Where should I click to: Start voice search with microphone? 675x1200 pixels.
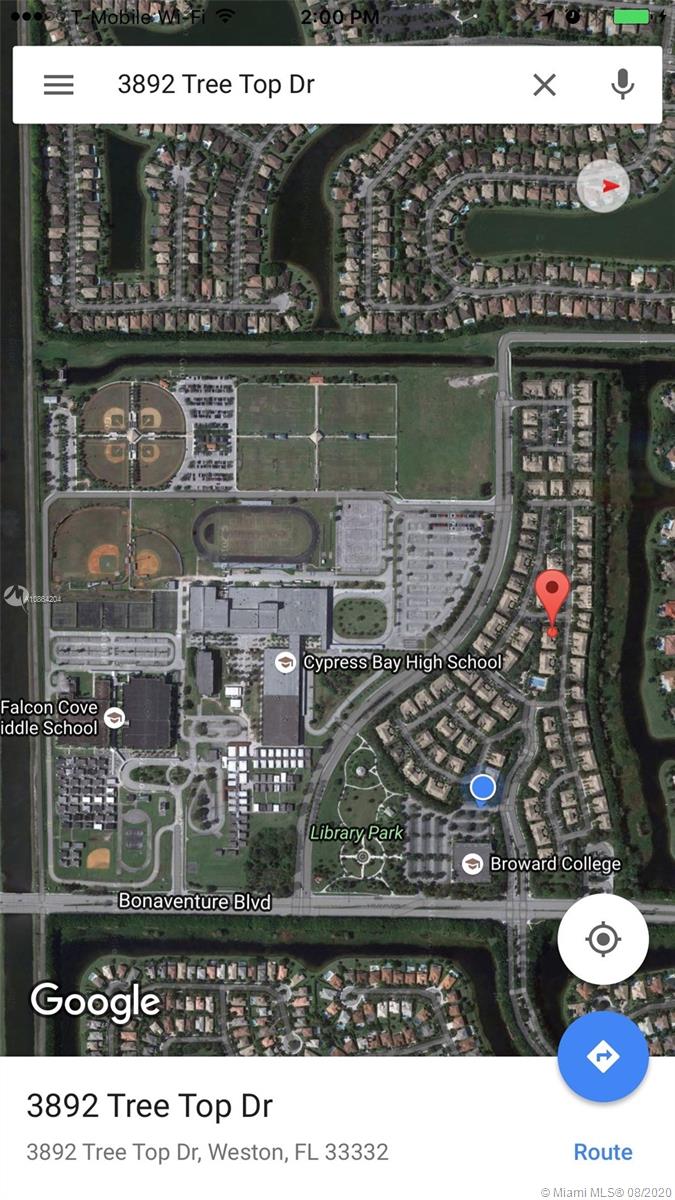click(x=622, y=85)
